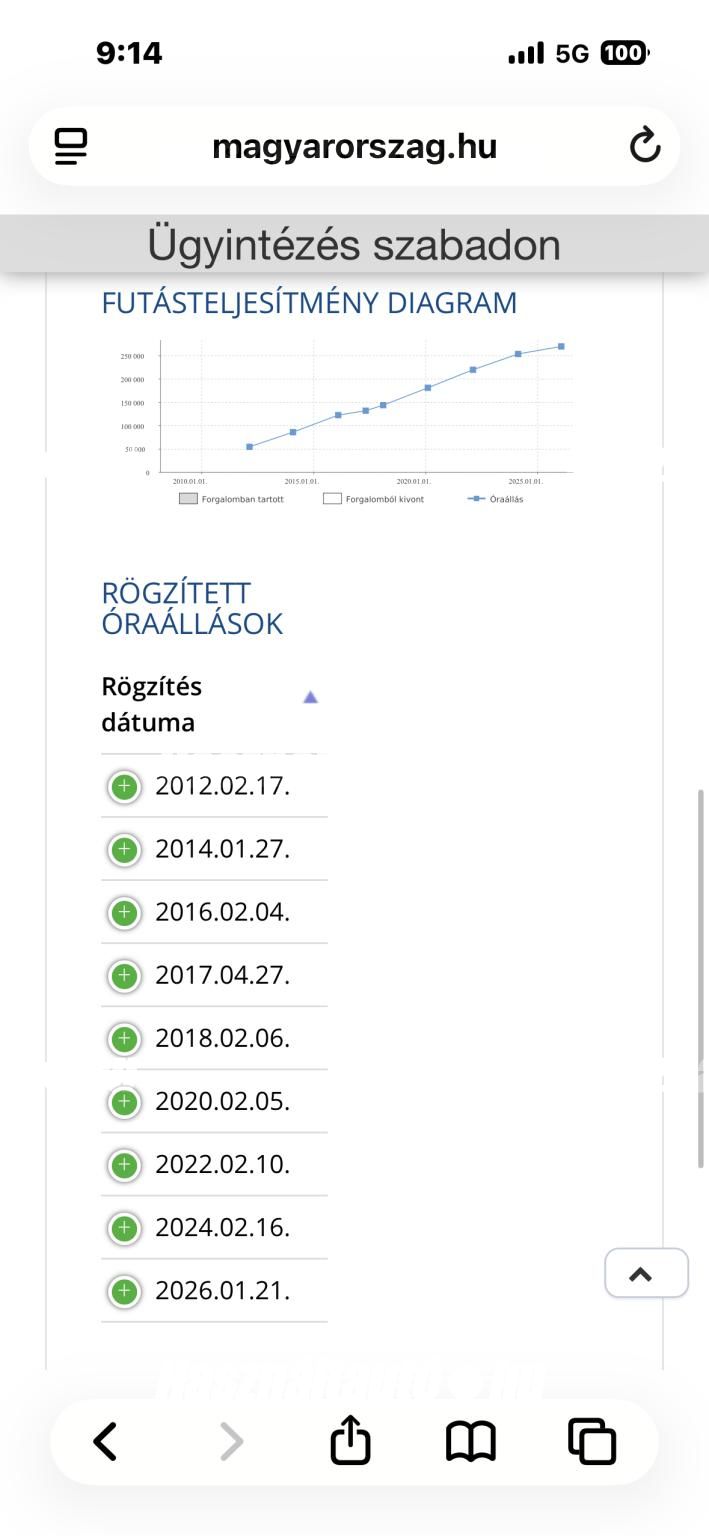Expand the 2020.02.05. odometer entry
The image size is (709, 1536).
tap(124, 1101)
